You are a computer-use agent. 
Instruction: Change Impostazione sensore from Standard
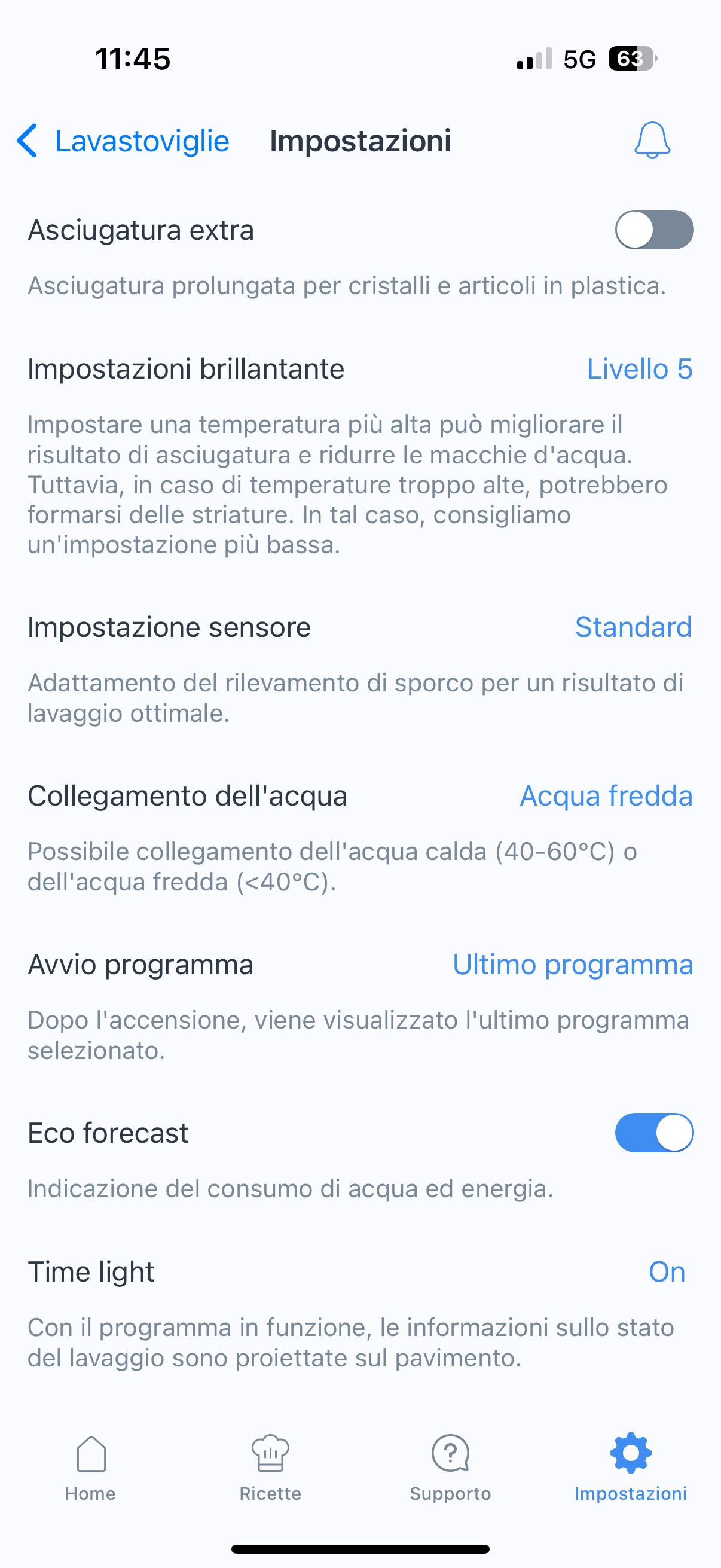633,627
